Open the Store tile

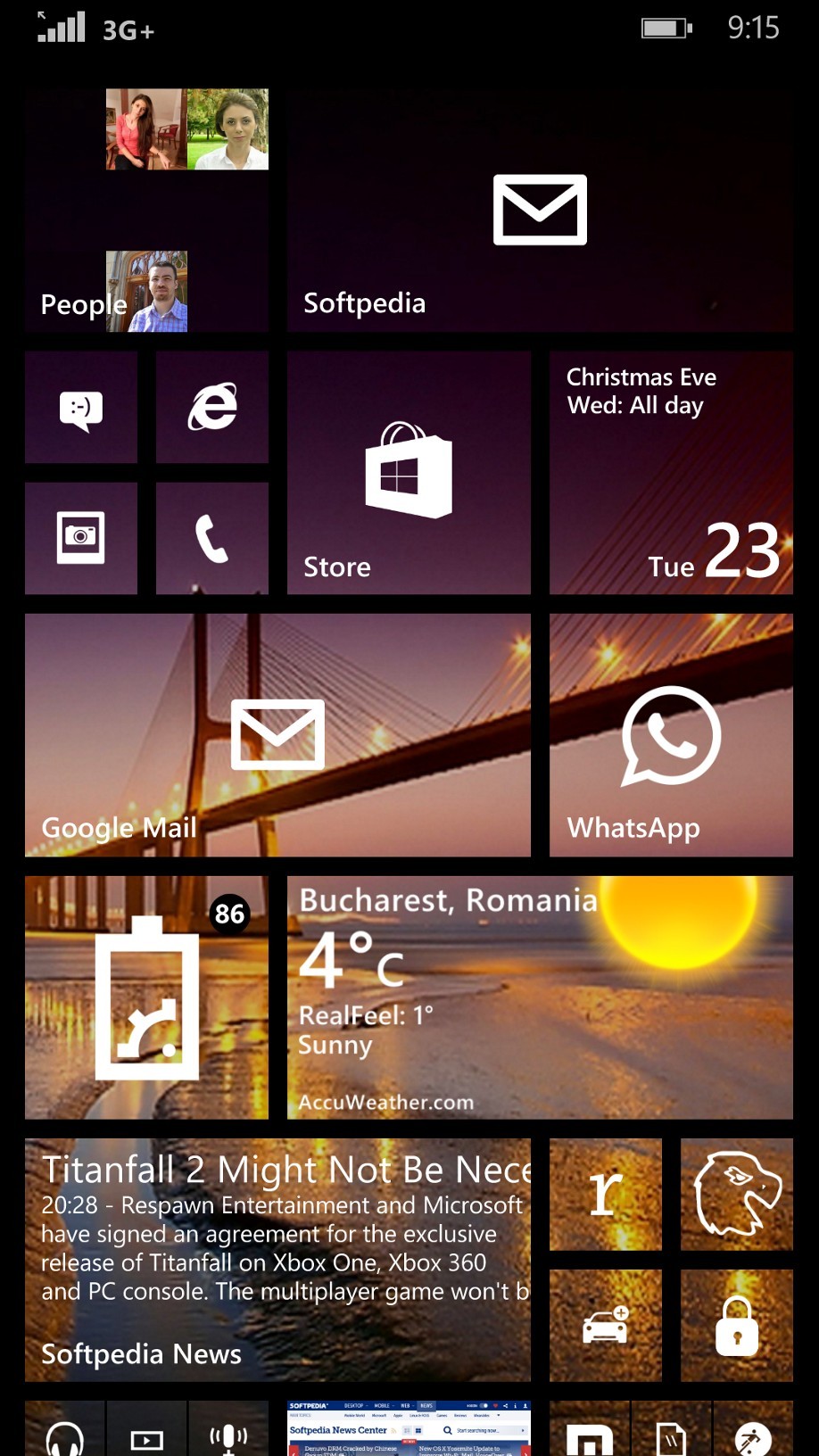[x=409, y=473]
